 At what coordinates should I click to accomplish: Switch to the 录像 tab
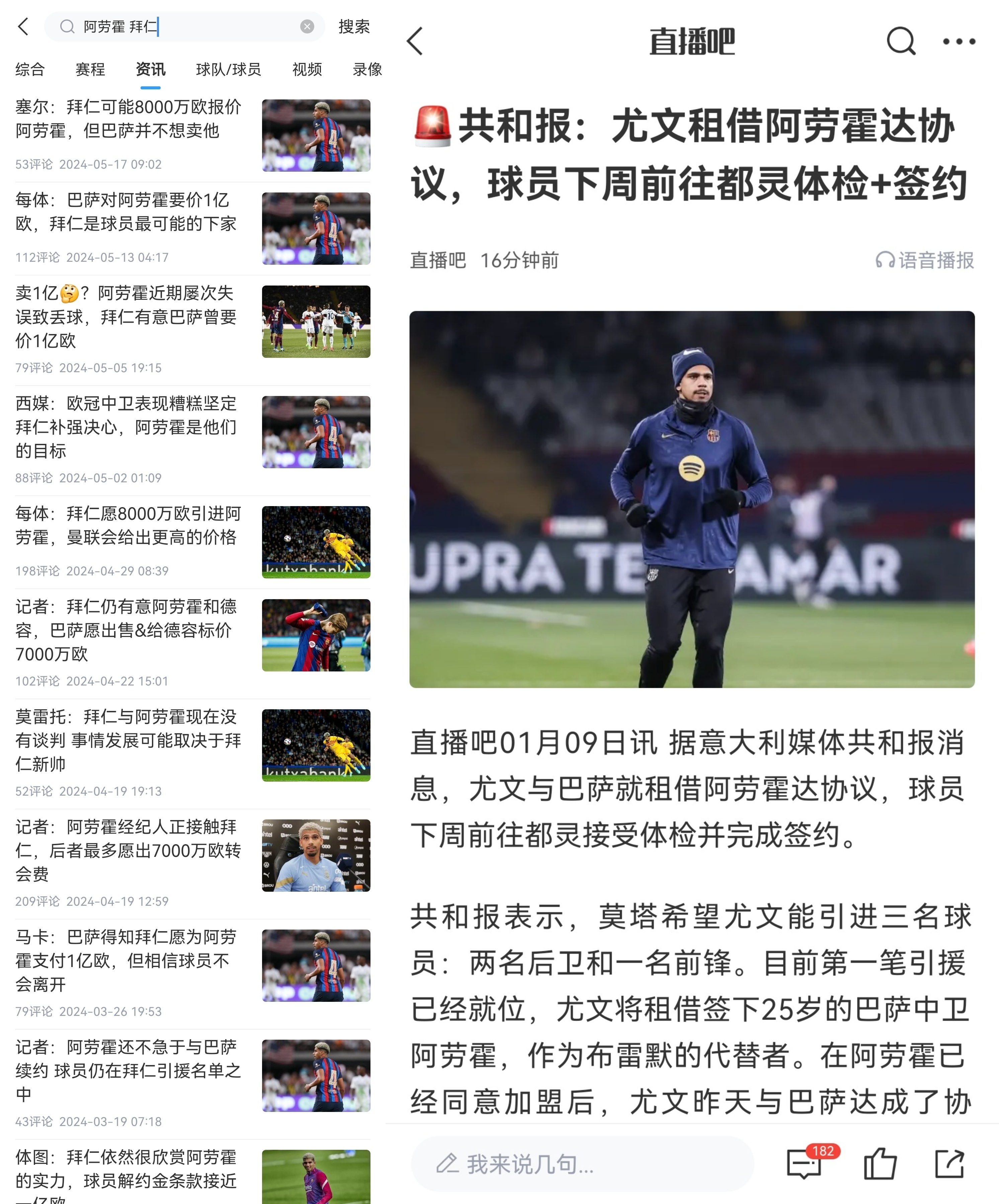[367, 69]
